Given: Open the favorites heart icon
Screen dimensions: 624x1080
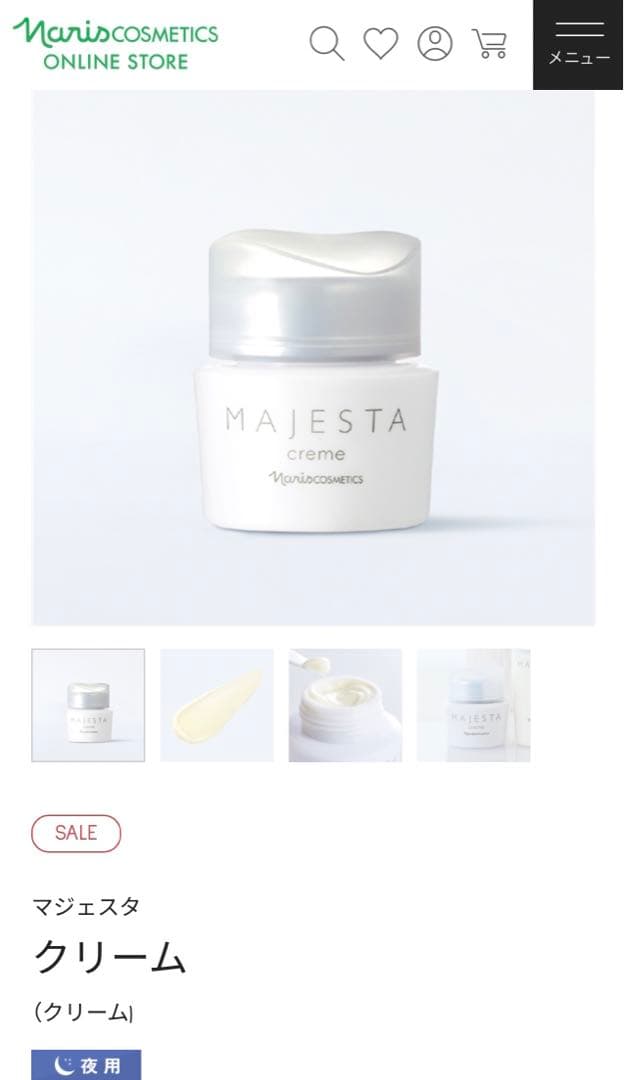Looking at the screenshot, I should click(380, 44).
